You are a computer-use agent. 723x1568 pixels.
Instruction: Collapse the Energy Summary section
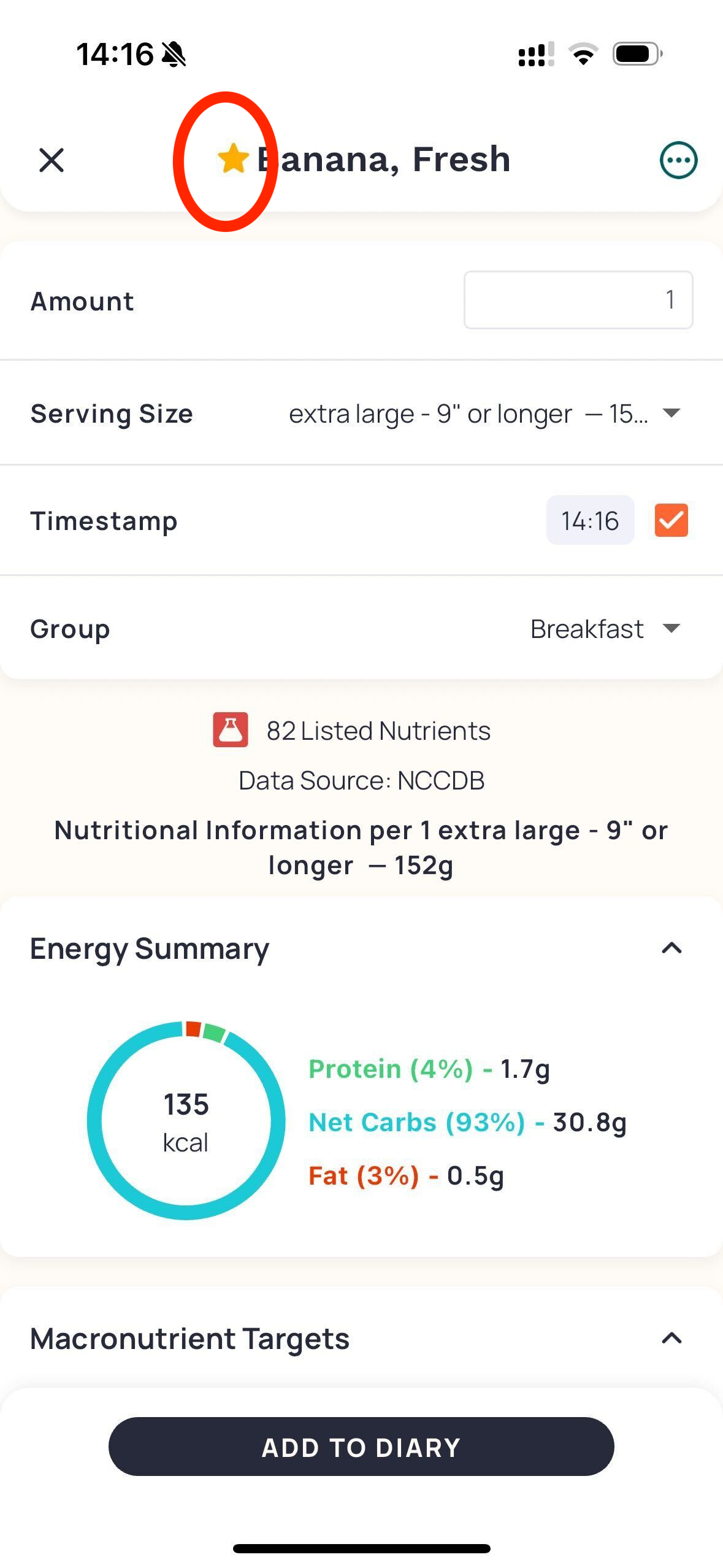pos(671,948)
